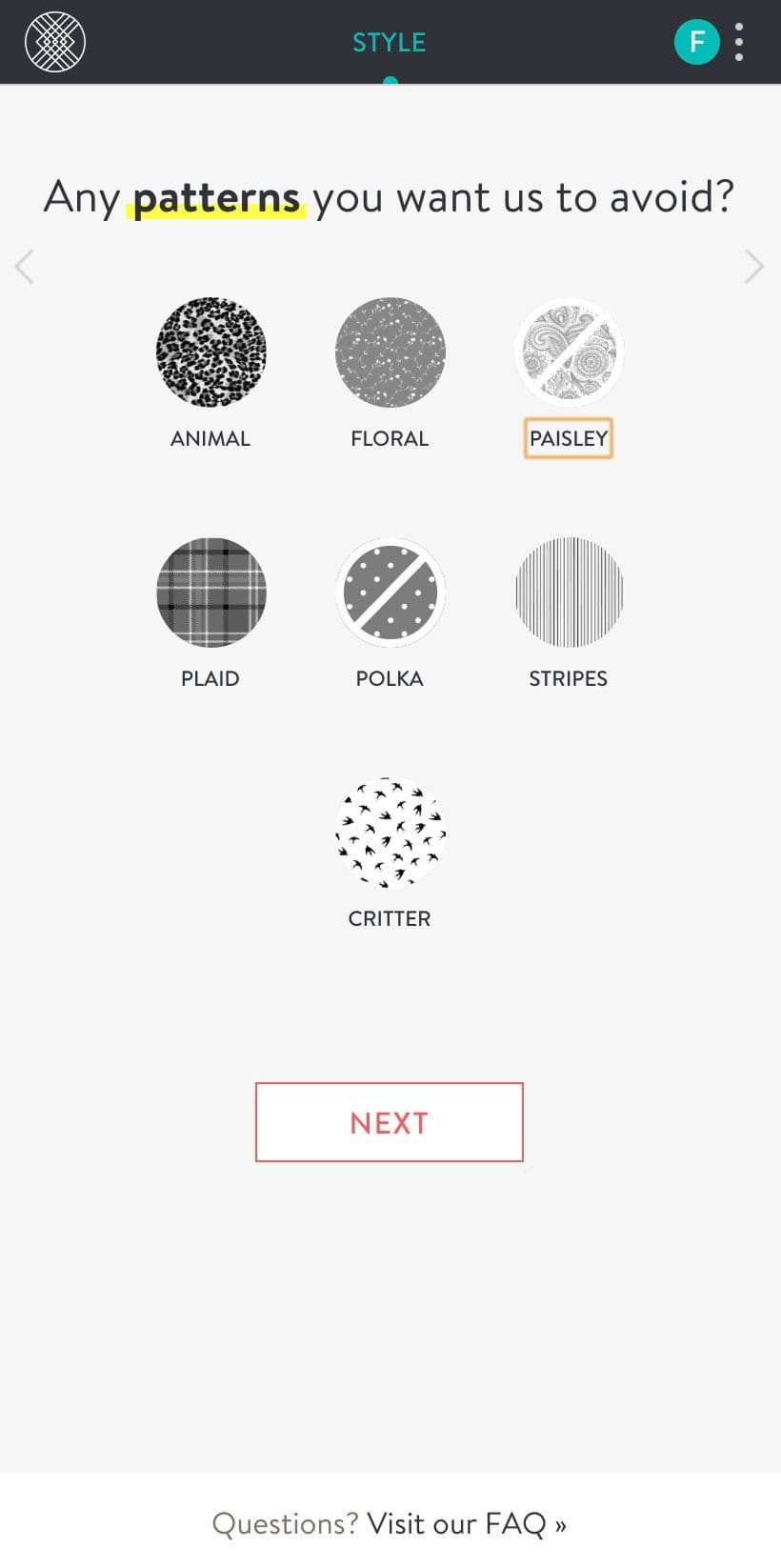Open the profile avatar F
The width and height of the screenshot is (781, 1568).
tap(696, 42)
